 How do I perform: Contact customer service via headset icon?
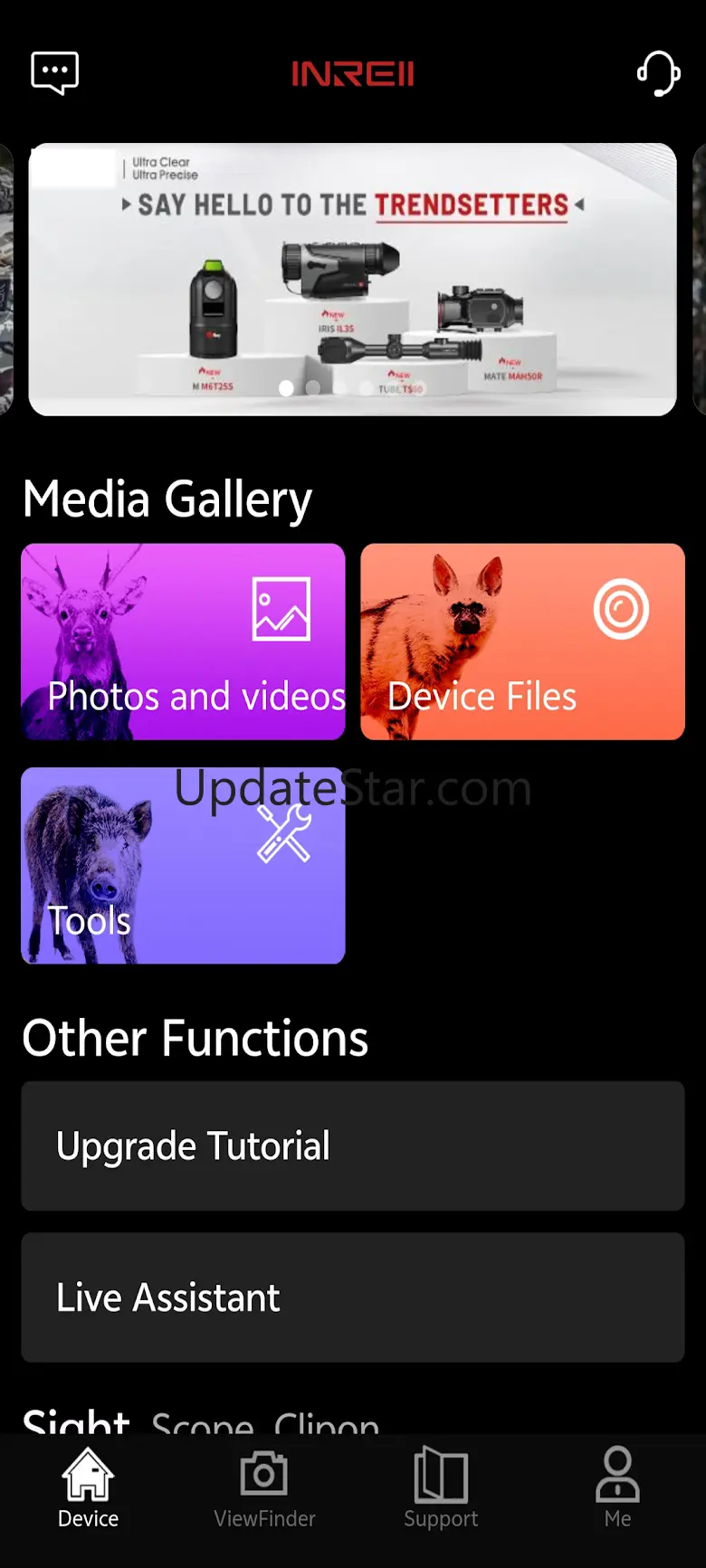pos(658,72)
